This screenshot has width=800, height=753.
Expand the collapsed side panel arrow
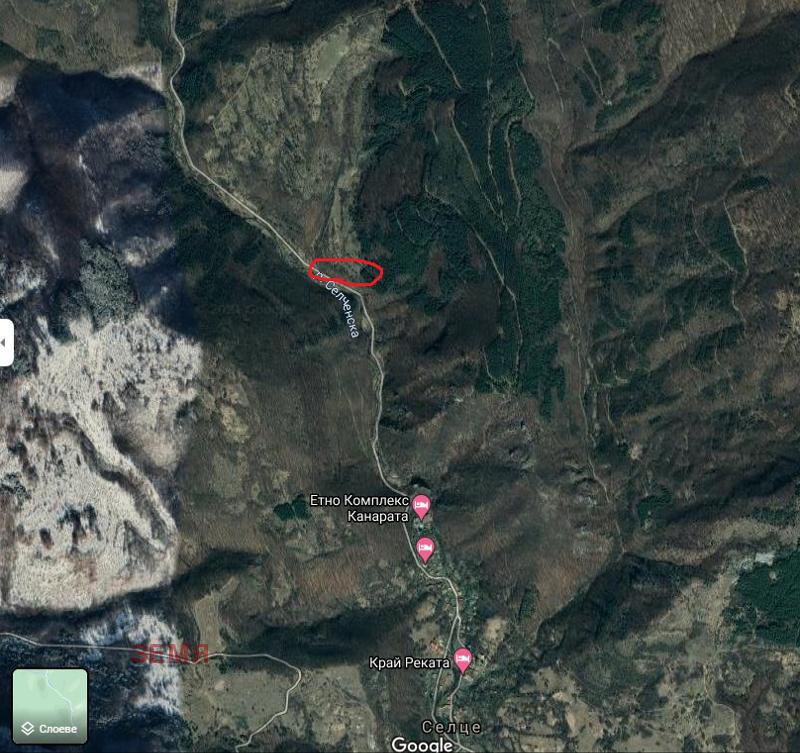click(x=4, y=344)
